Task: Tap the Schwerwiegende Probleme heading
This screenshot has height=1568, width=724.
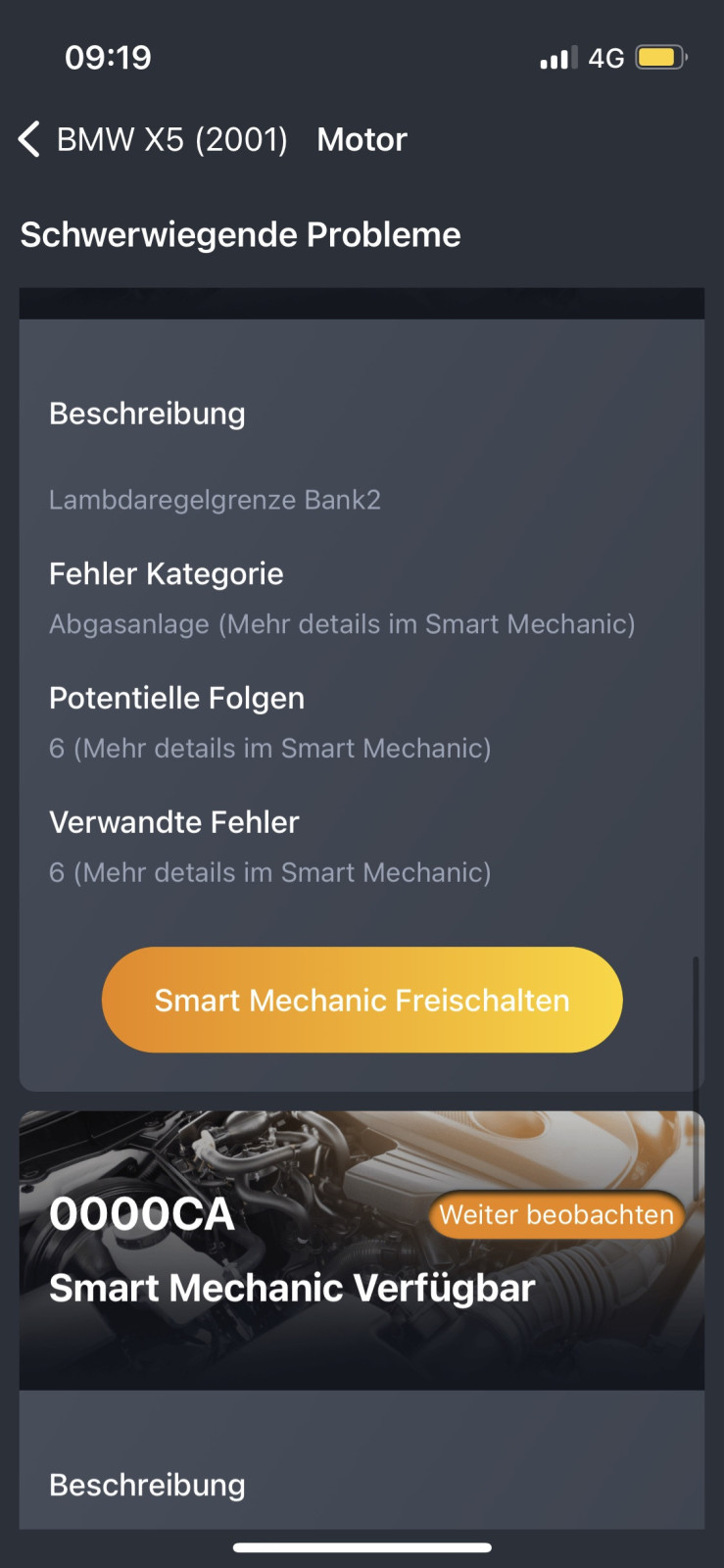Action: point(240,233)
